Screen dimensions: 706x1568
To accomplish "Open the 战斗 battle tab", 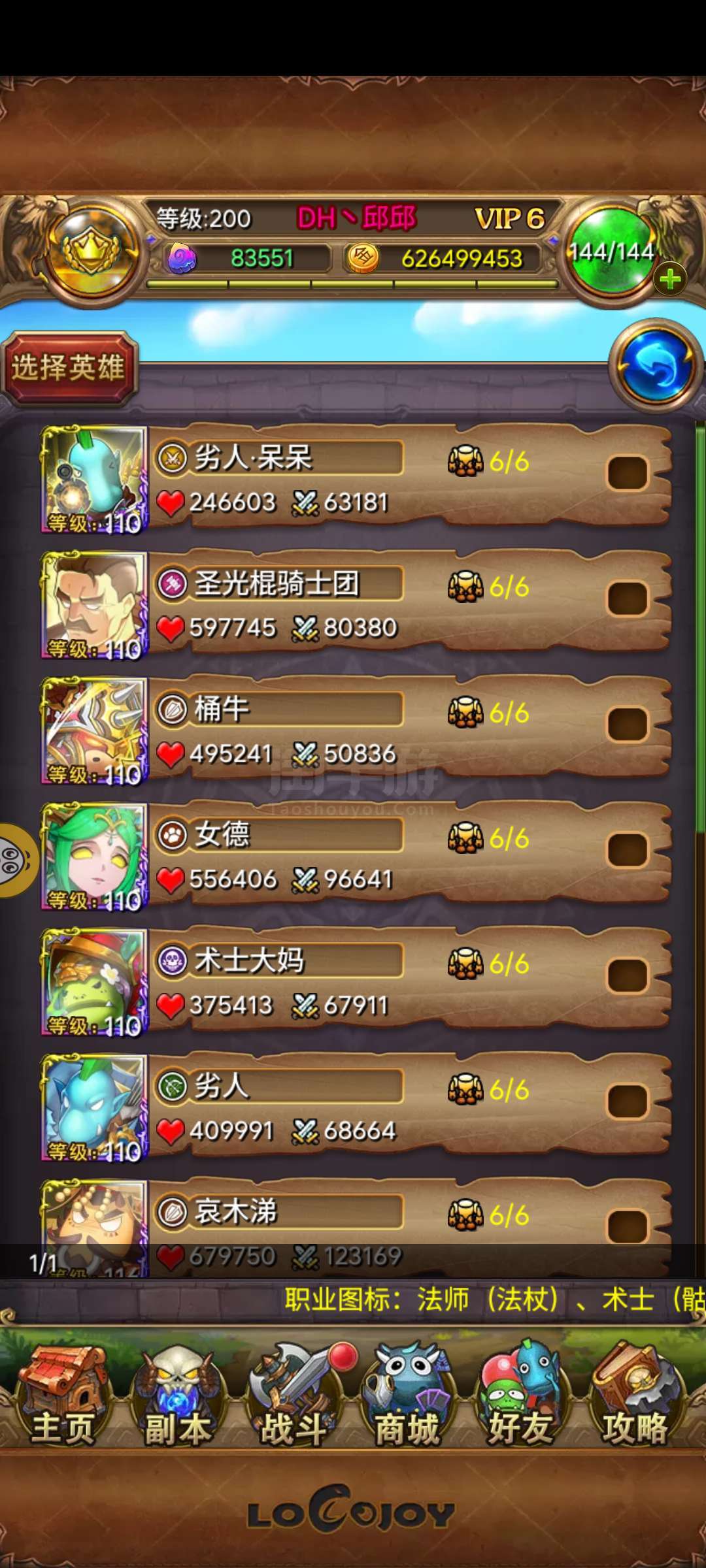I will point(293,1396).
